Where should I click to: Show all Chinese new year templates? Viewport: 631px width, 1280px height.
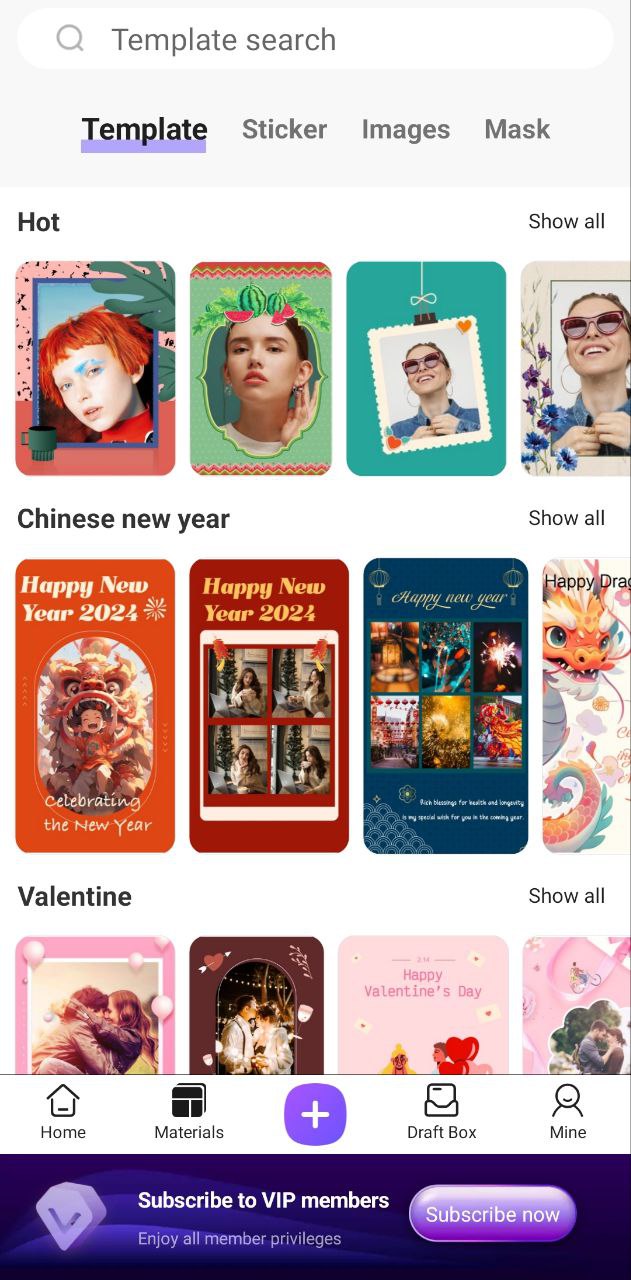[566, 518]
